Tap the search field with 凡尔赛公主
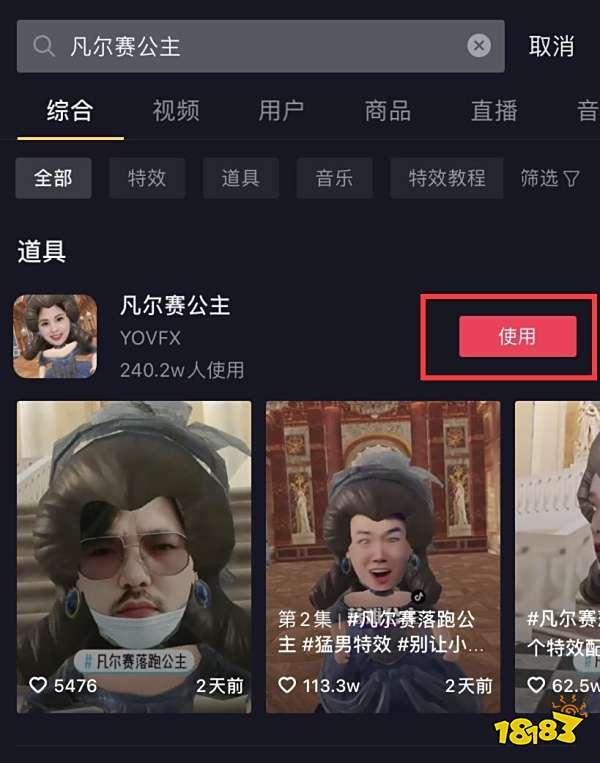 (x=250, y=46)
